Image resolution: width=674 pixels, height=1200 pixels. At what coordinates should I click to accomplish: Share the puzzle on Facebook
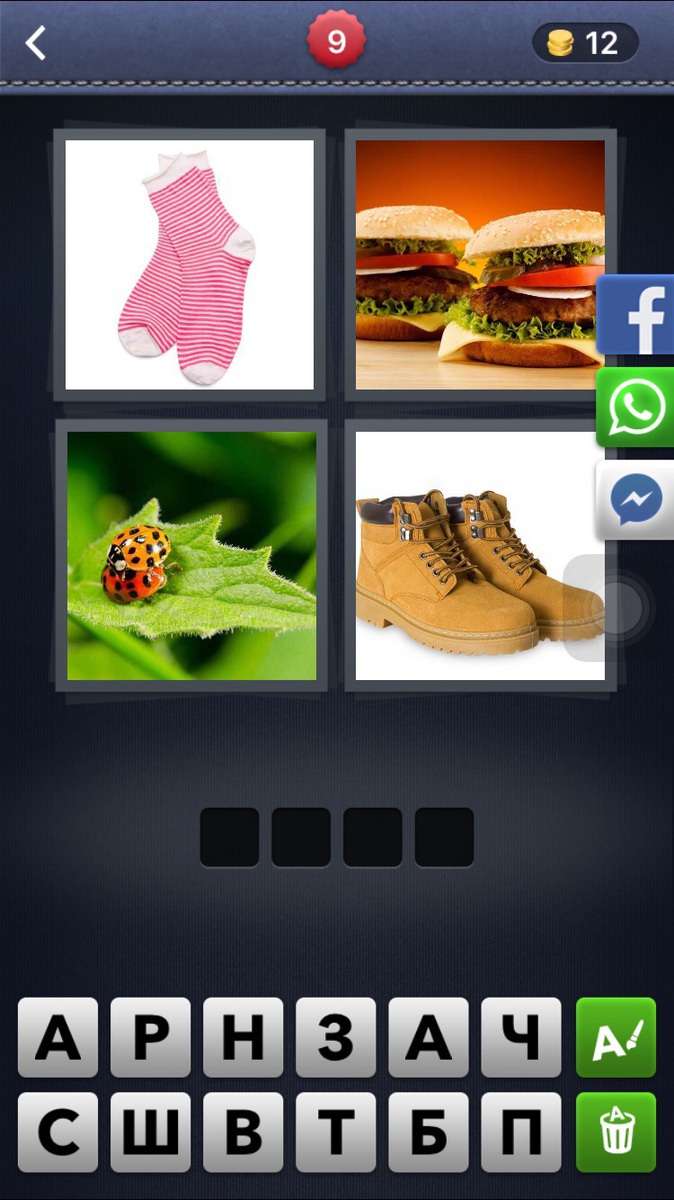[x=637, y=315]
